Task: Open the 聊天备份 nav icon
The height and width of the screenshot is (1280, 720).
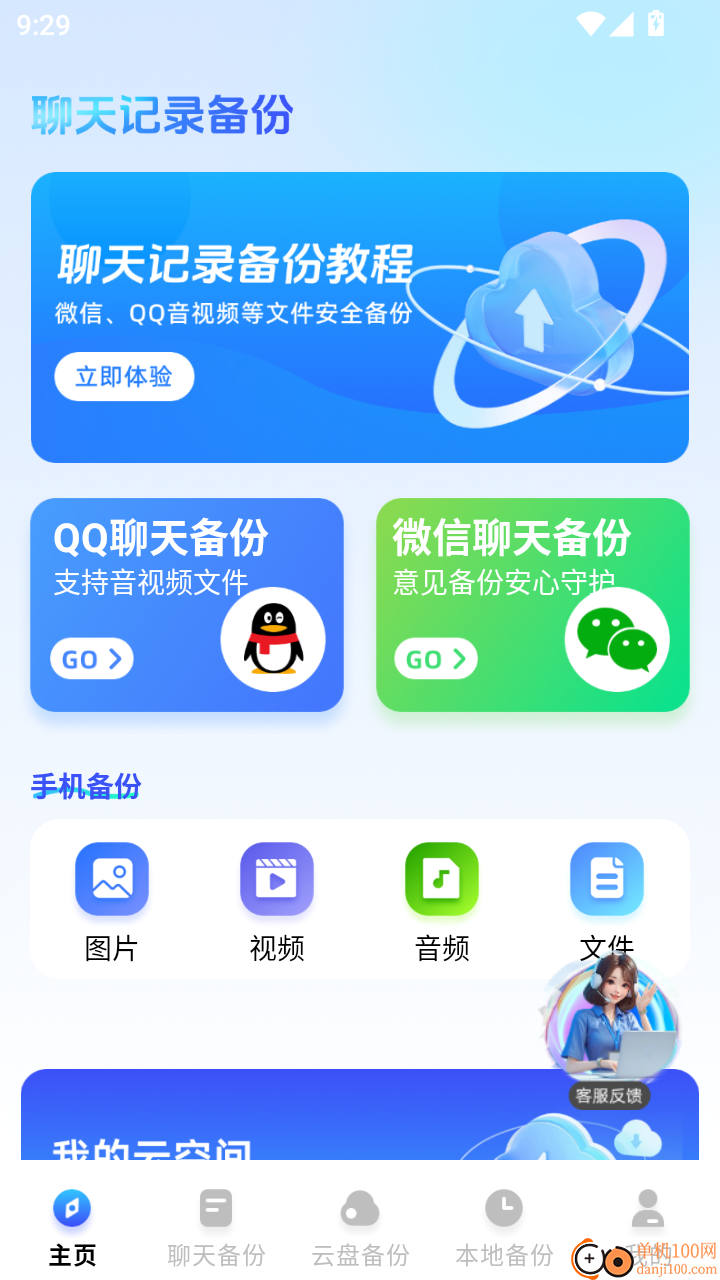Action: pos(215,1209)
